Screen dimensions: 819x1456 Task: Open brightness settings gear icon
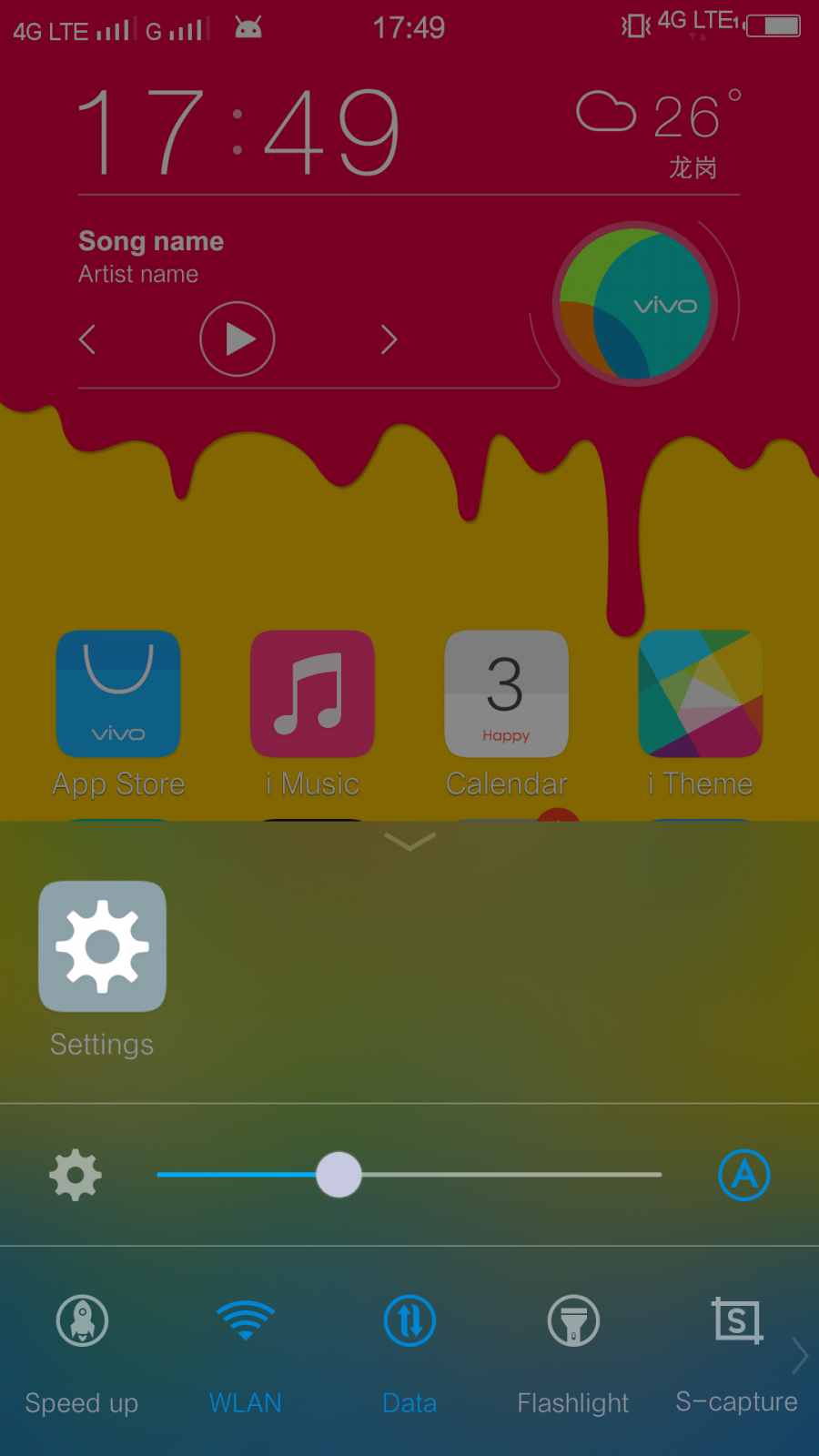coord(76,1175)
